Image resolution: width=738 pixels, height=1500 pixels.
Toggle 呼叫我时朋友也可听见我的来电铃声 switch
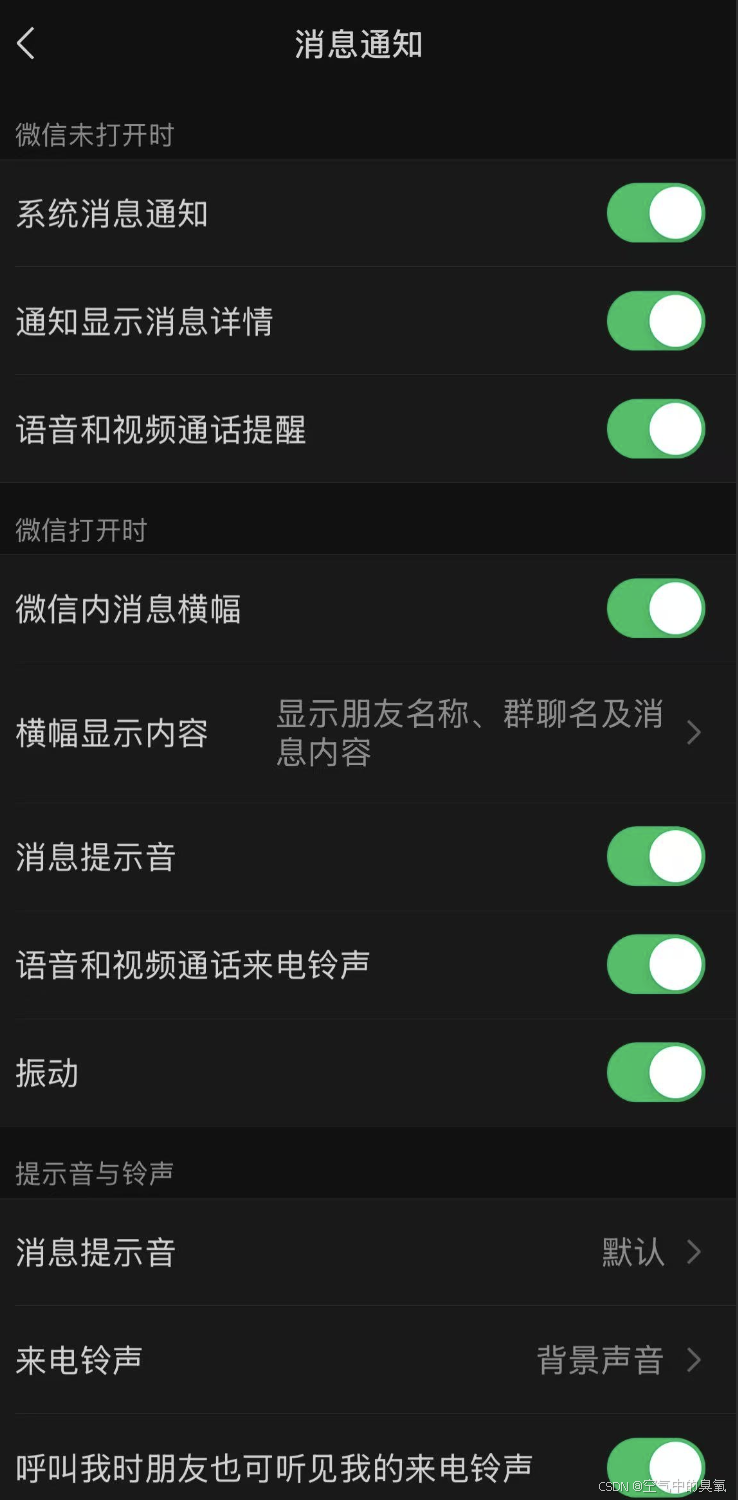click(x=655, y=1466)
